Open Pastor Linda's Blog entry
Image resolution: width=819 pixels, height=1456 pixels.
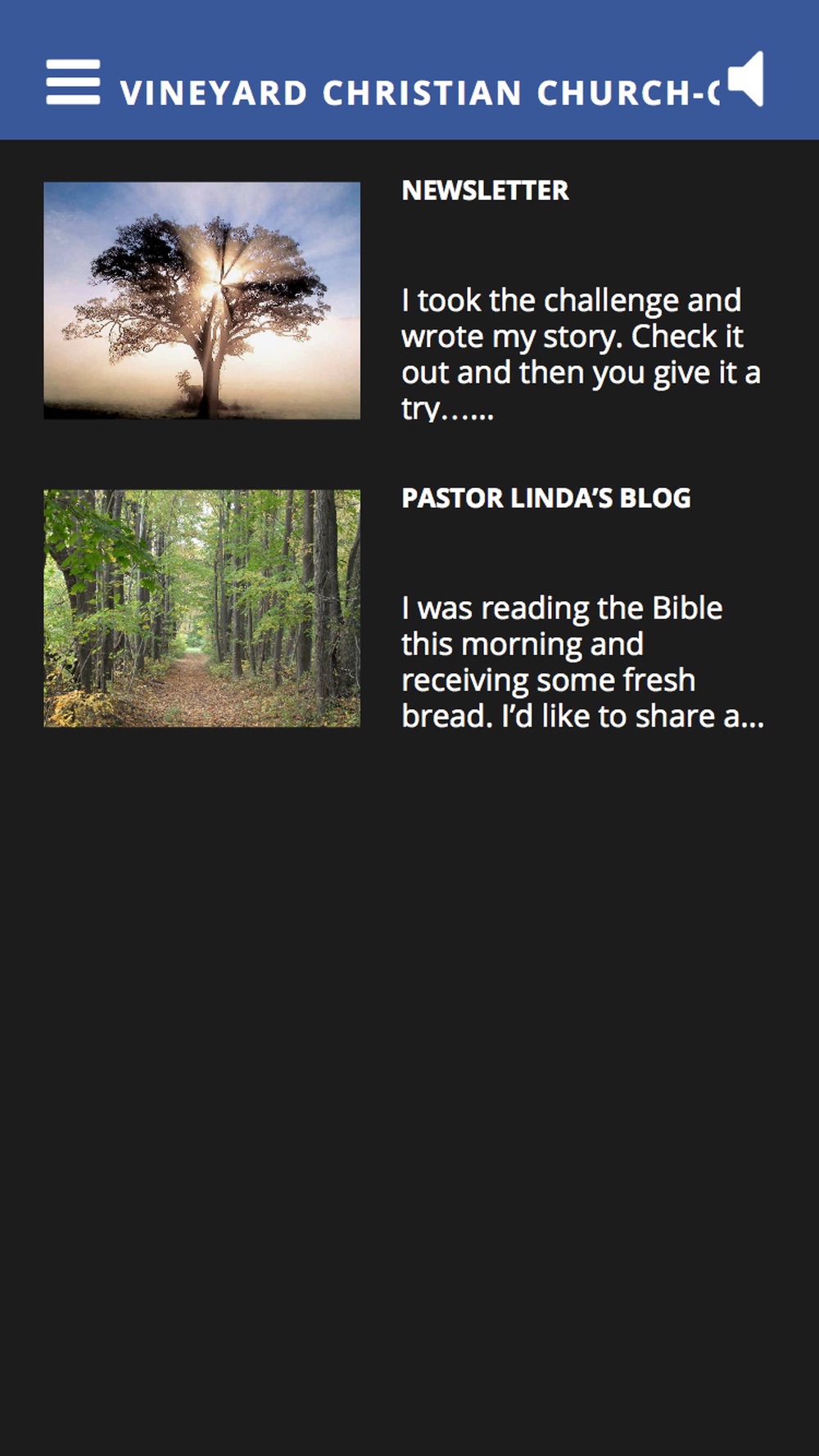point(545,498)
